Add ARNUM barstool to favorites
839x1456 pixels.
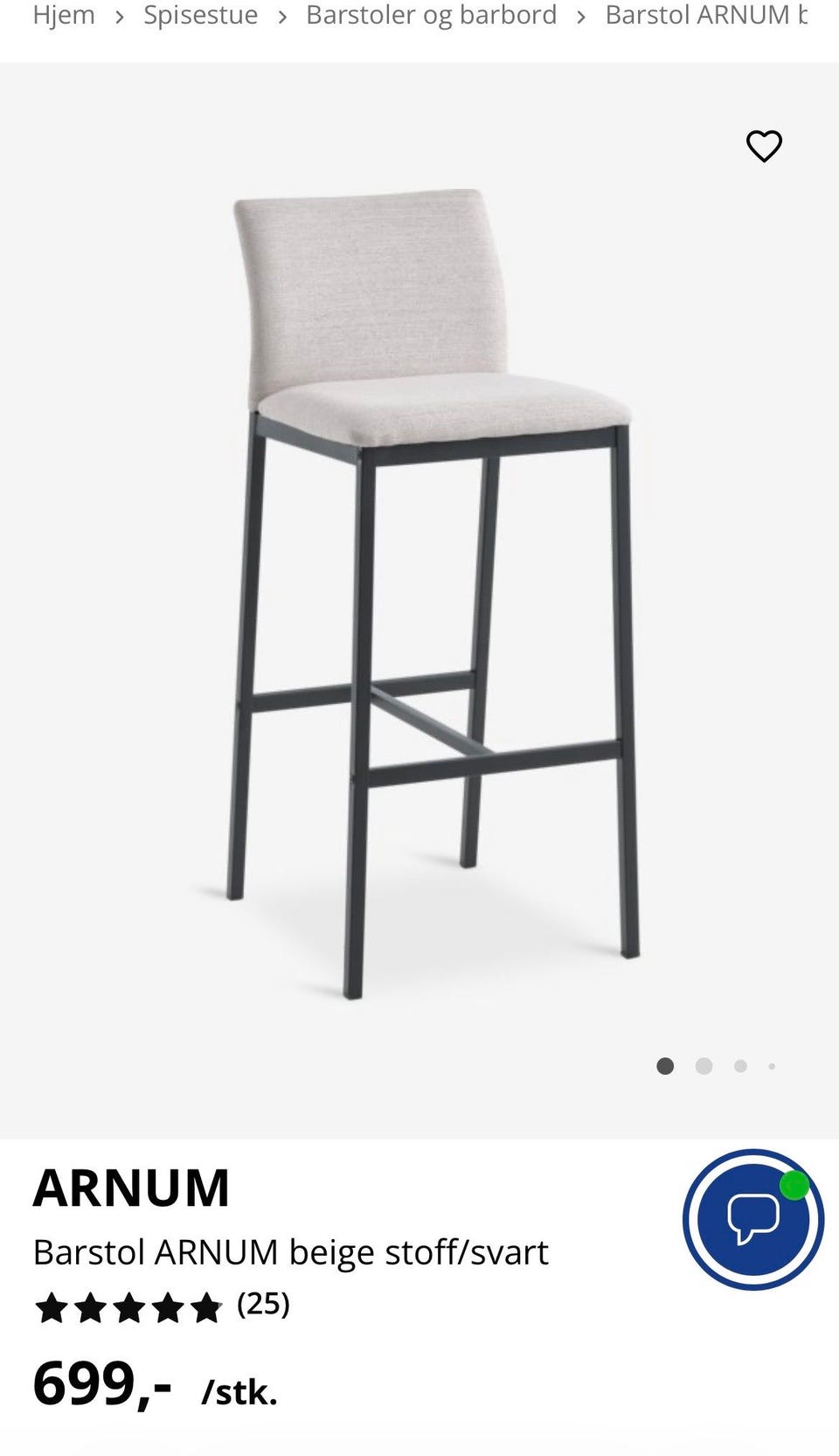764,146
